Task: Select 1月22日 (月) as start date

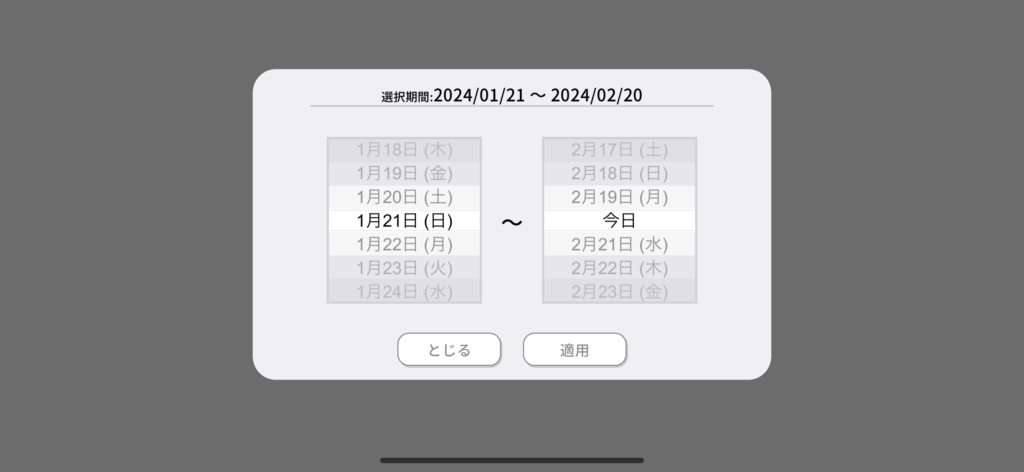Action: 404,244
